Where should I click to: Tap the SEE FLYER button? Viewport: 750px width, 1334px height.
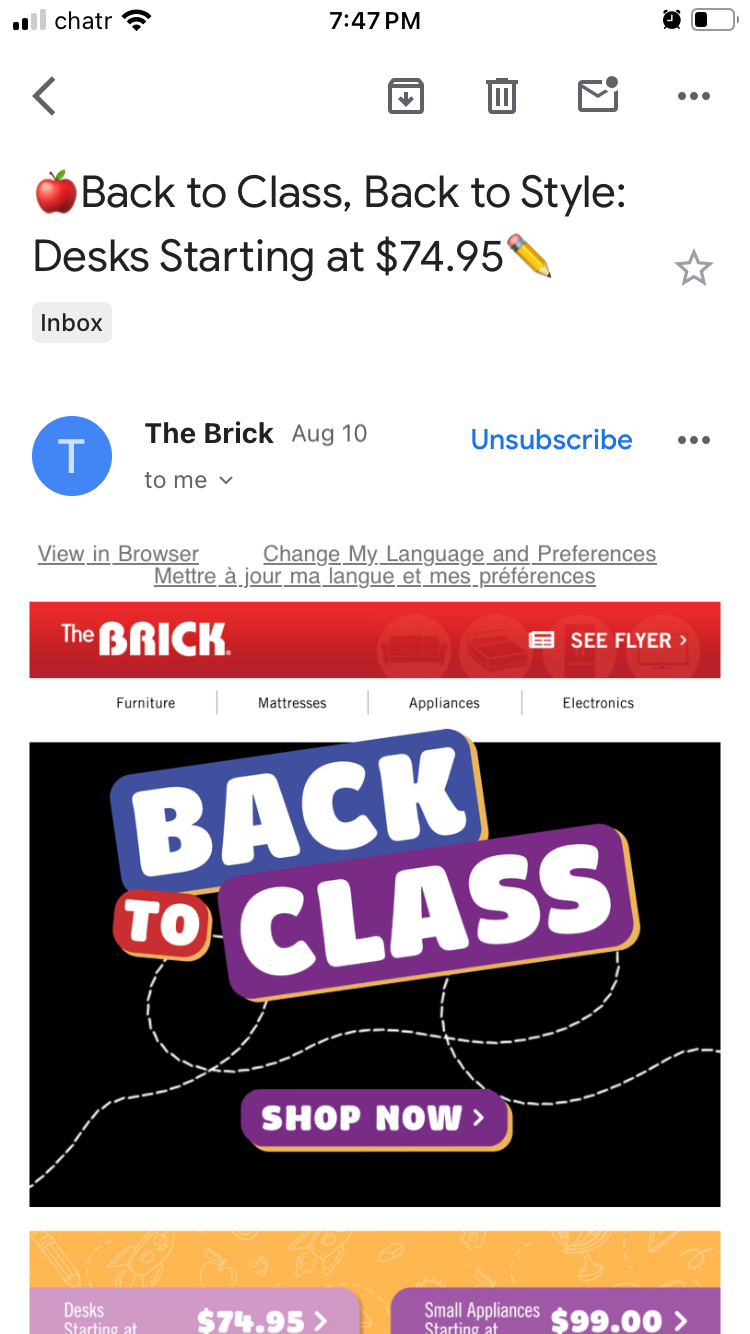[609, 640]
